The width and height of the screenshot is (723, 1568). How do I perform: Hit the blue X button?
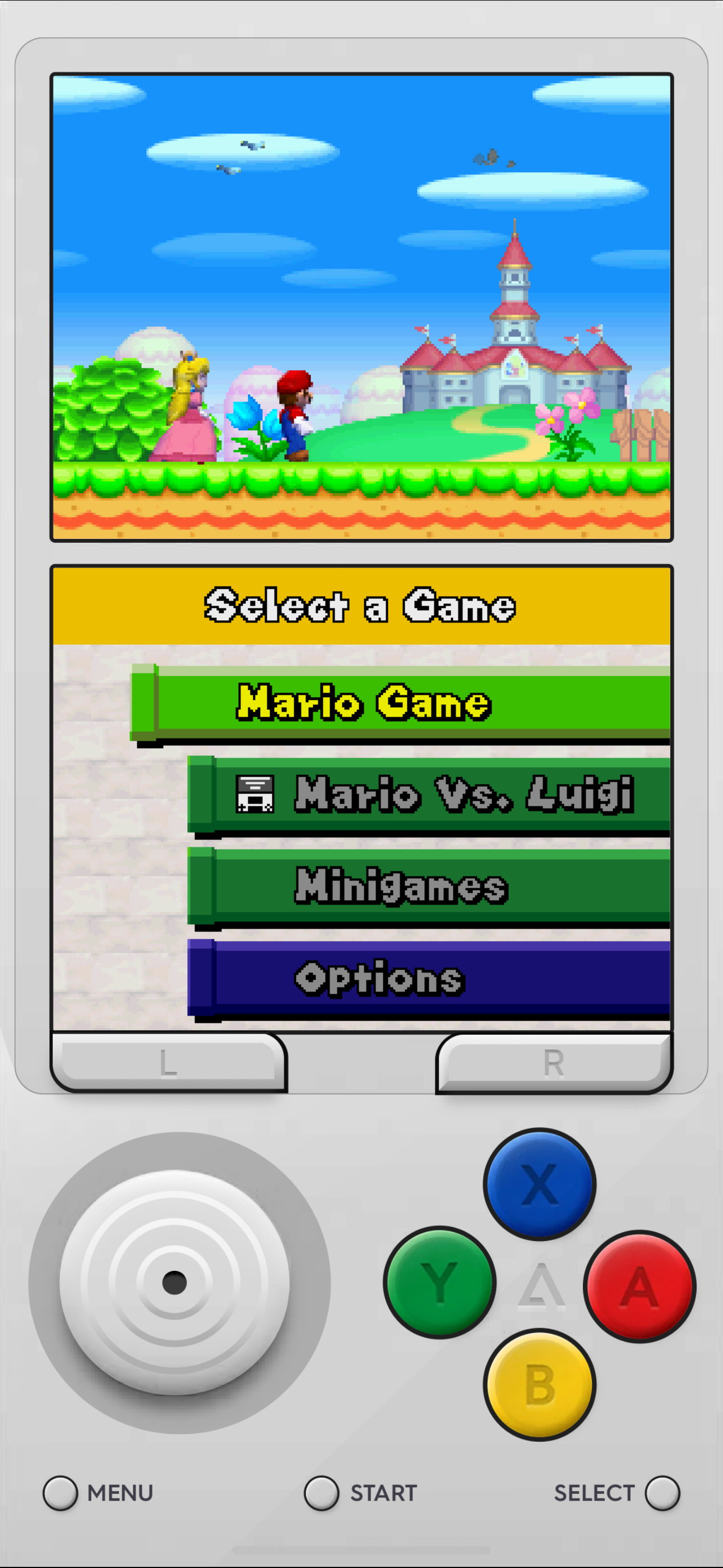(539, 1184)
